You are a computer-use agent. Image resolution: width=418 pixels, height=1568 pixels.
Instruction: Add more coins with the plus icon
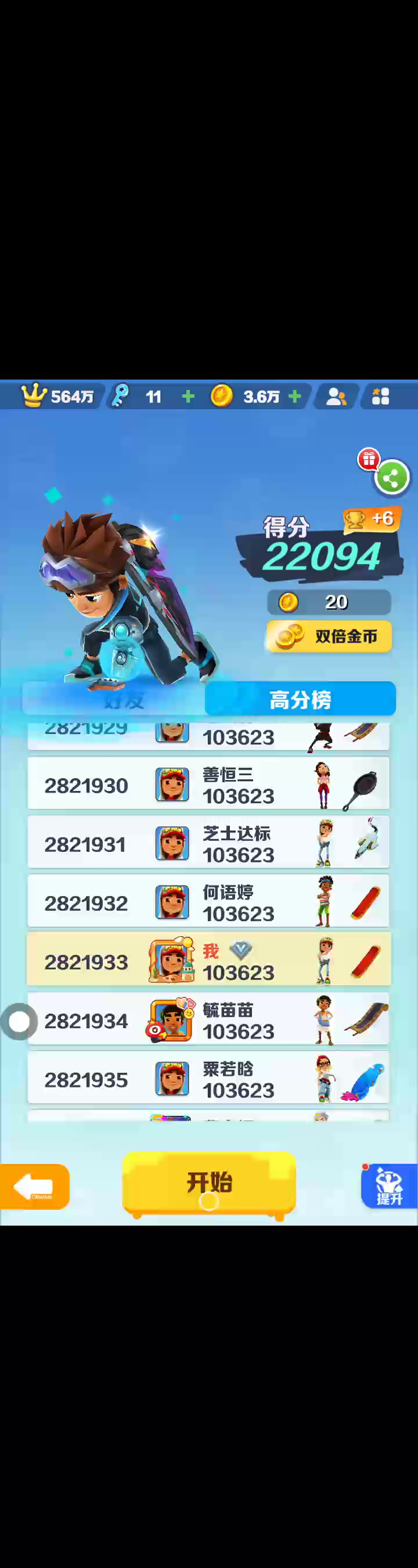pos(295,397)
